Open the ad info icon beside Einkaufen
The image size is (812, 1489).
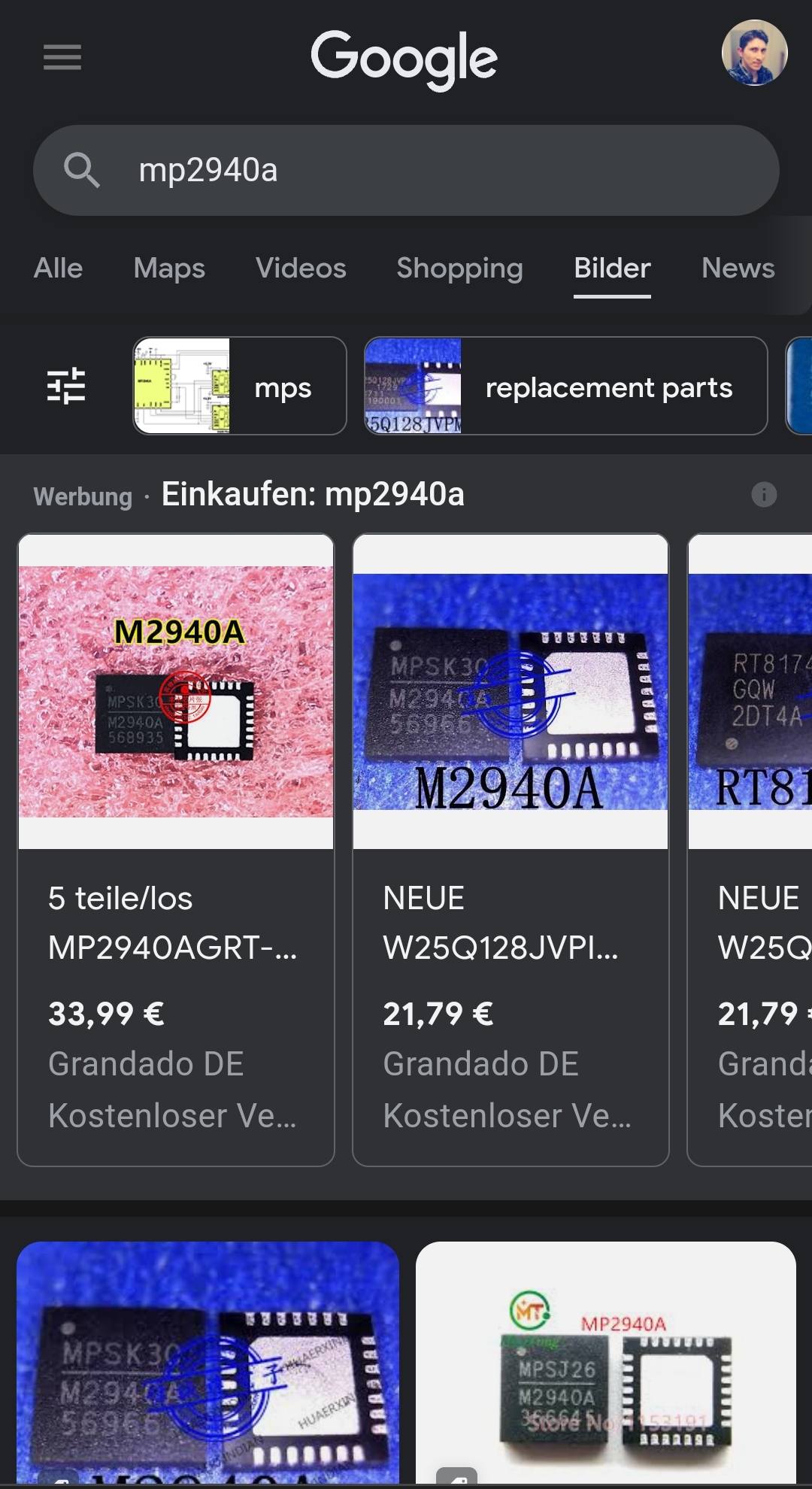764,495
